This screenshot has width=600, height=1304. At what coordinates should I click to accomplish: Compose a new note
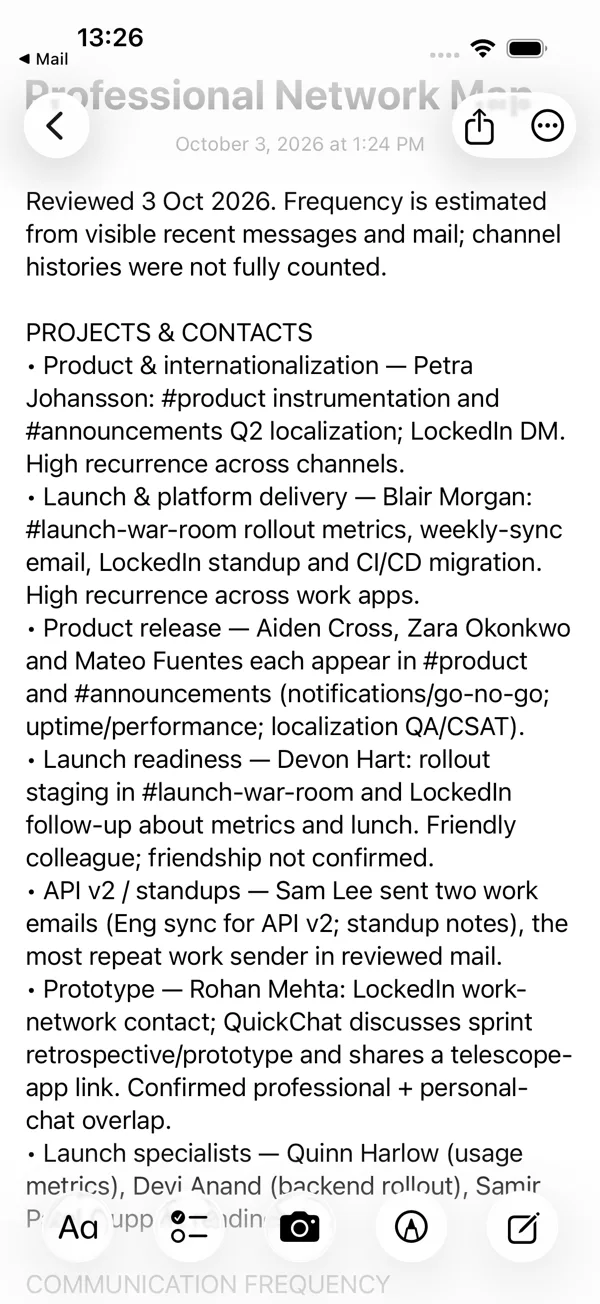point(522,1226)
